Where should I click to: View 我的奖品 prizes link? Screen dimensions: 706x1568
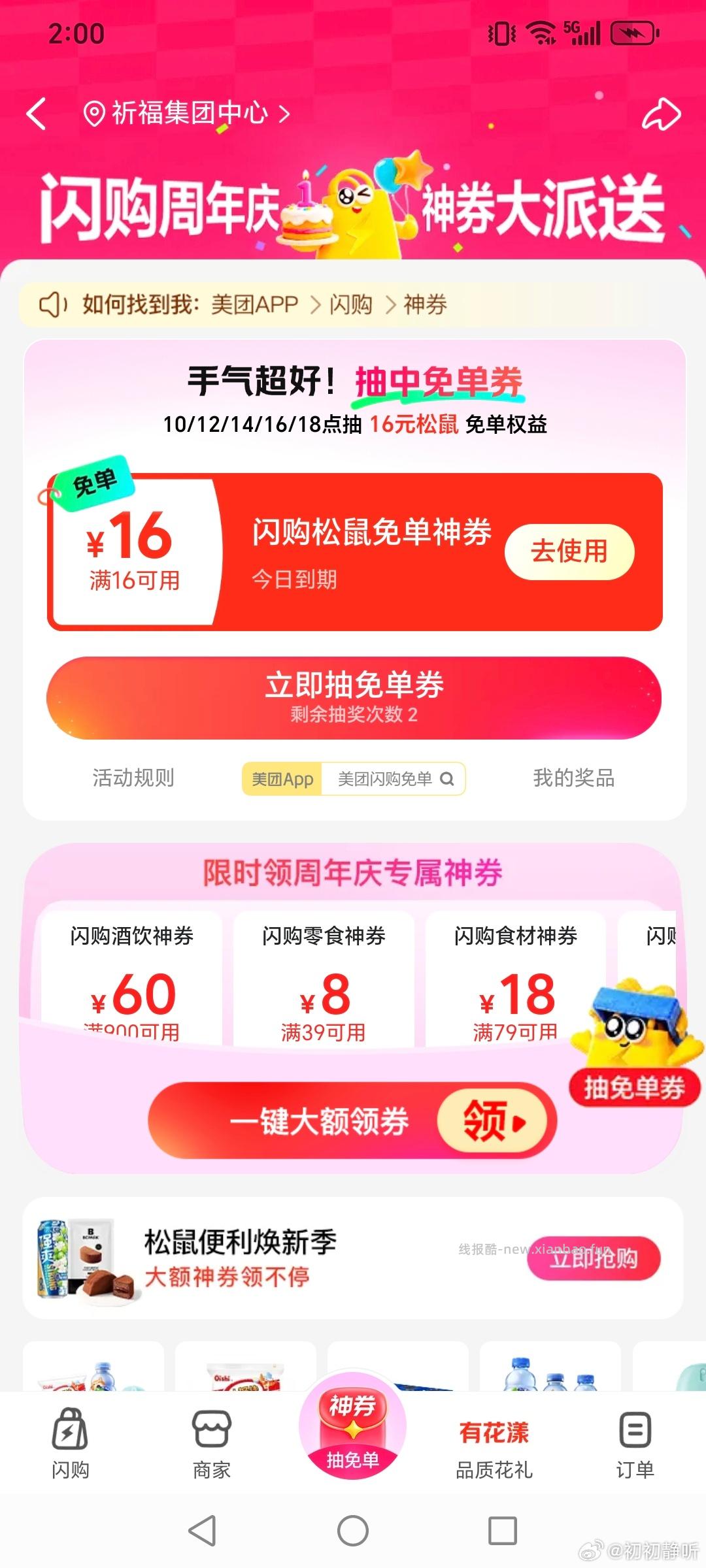(x=575, y=779)
